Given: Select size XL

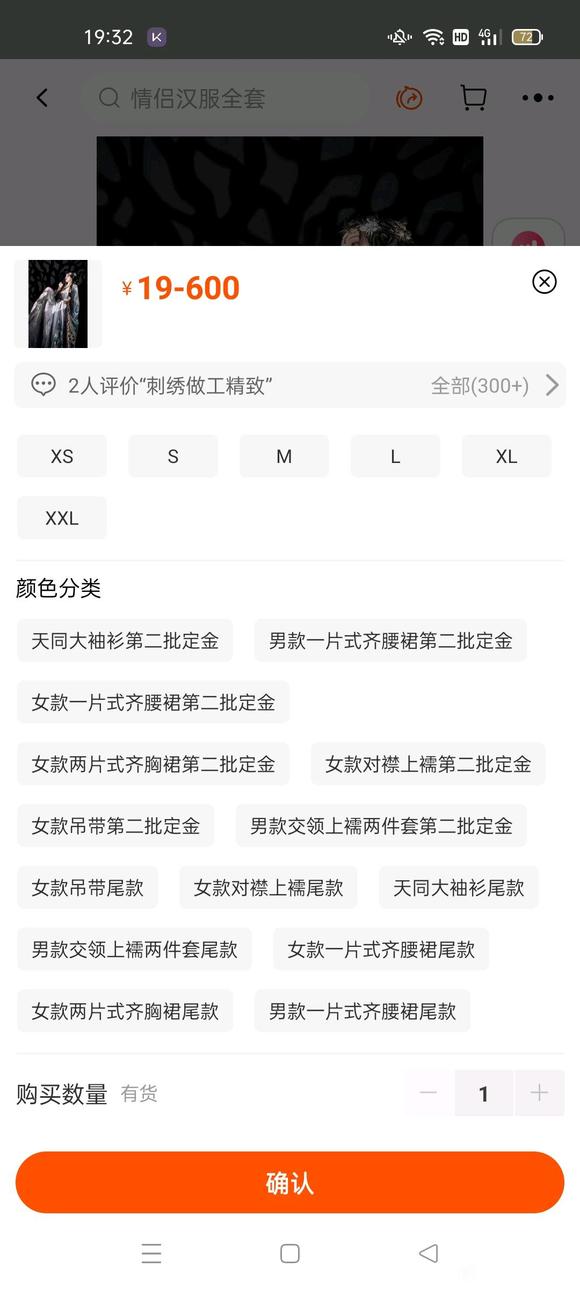Looking at the screenshot, I should coord(506,456).
